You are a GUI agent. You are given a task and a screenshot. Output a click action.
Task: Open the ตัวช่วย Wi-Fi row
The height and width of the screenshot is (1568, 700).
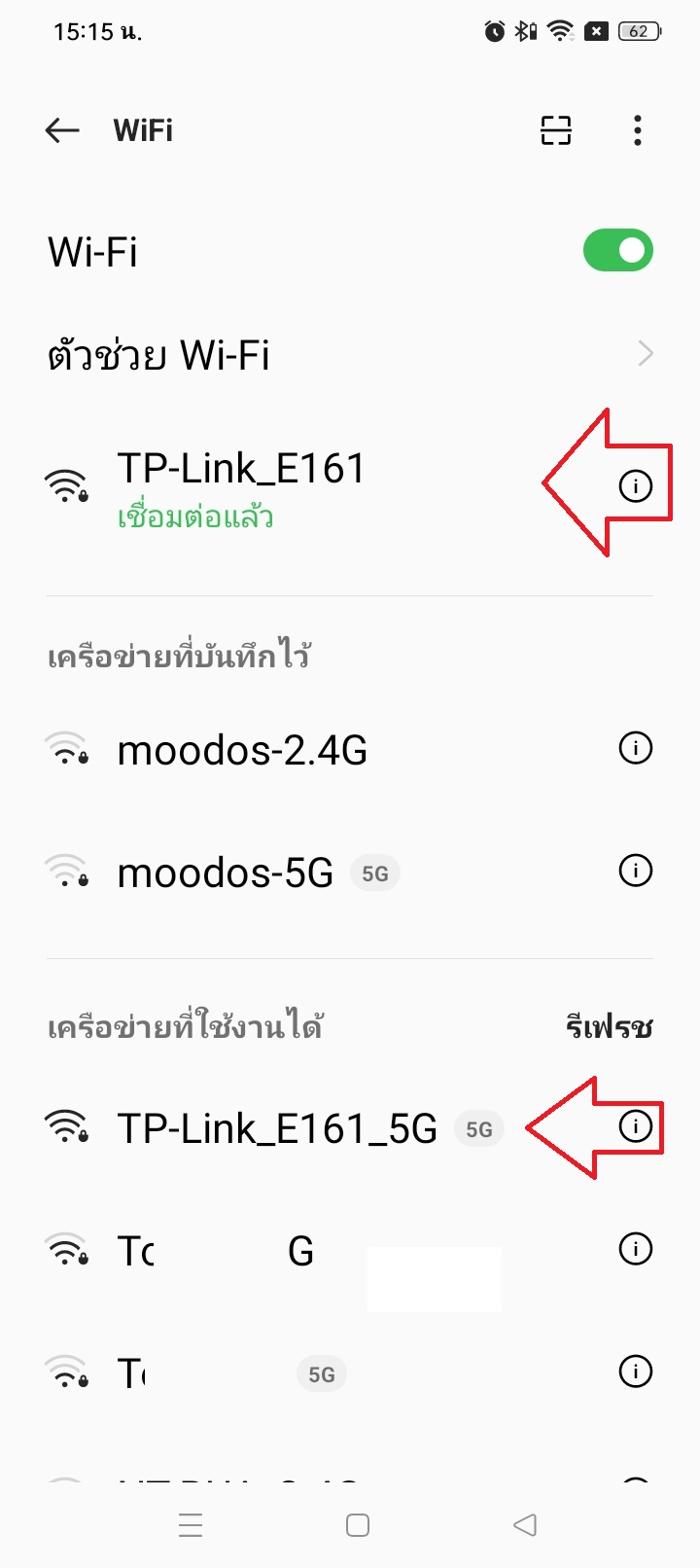tap(350, 354)
